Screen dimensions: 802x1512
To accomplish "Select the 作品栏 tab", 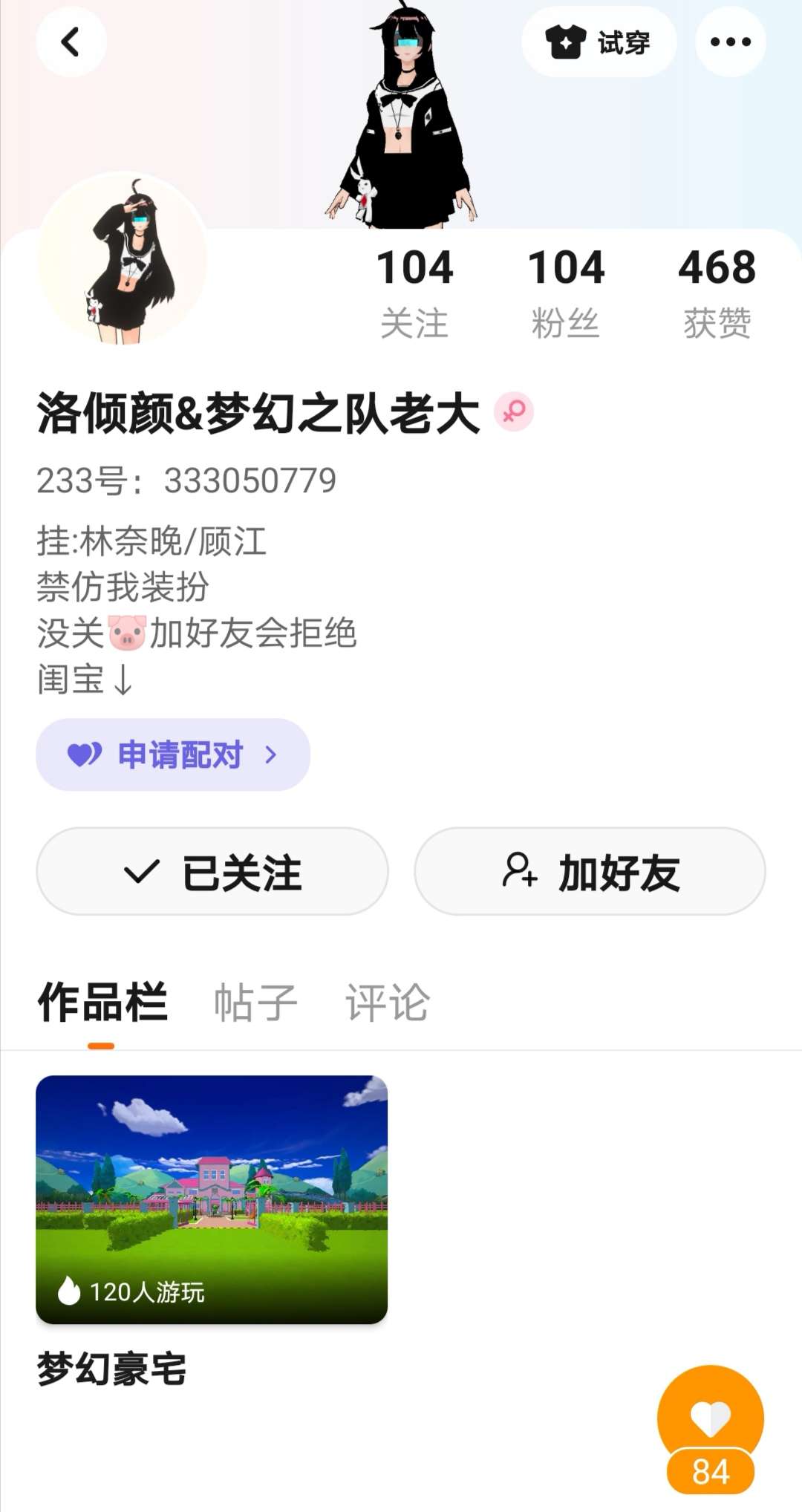I will [102, 1003].
